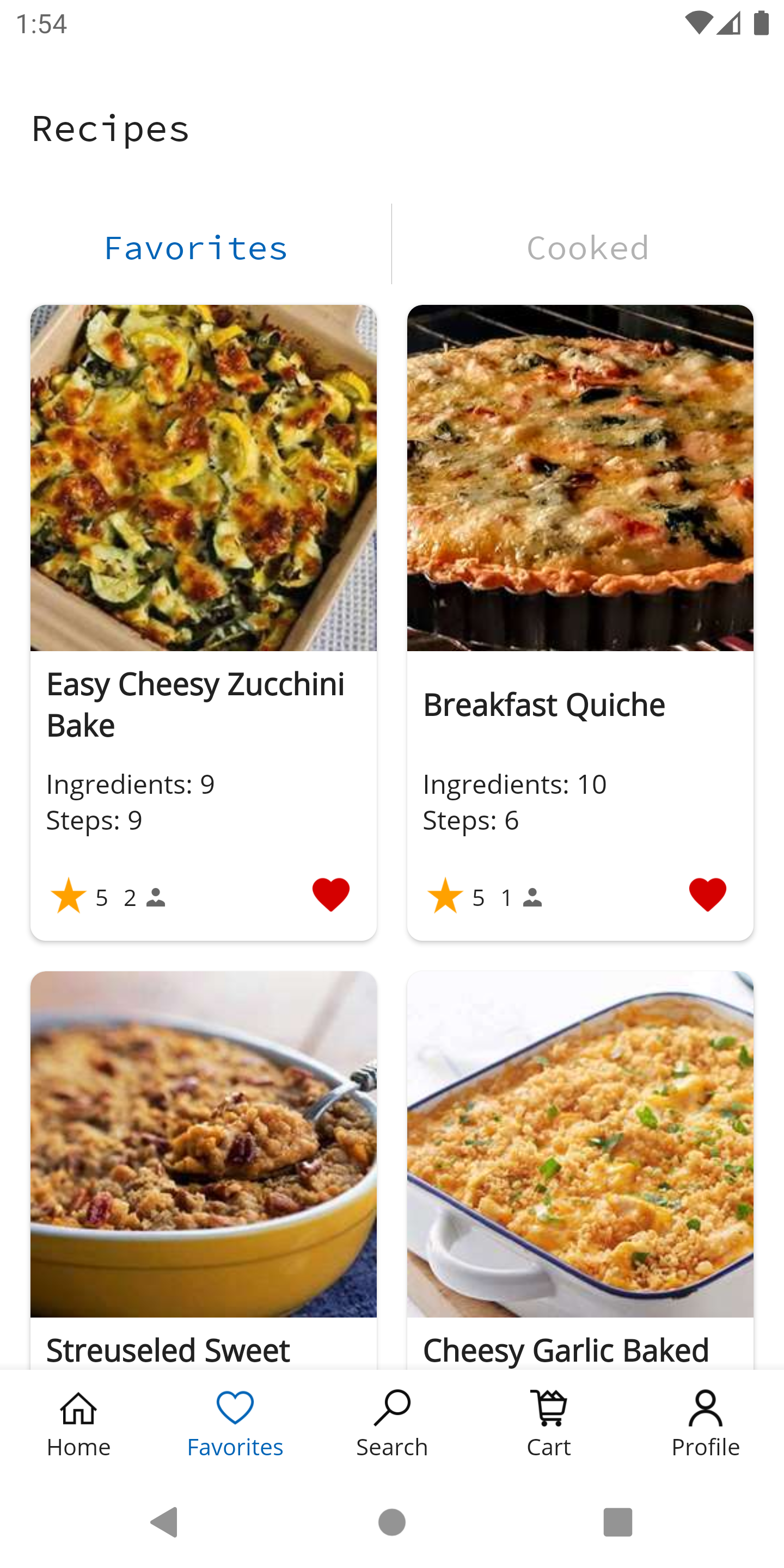
Task: Switch to the Profile tab
Action: pos(705,1423)
